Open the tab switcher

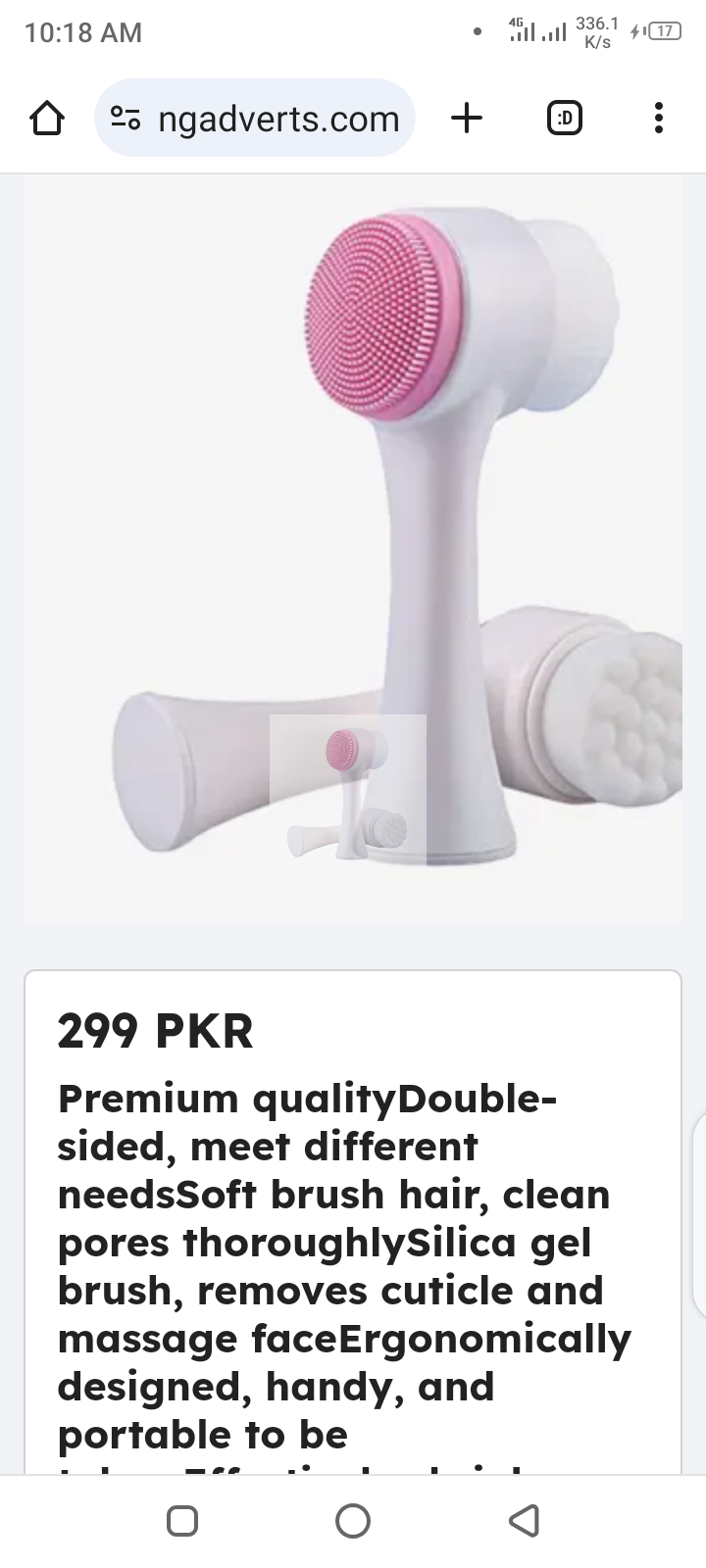[564, 119]
